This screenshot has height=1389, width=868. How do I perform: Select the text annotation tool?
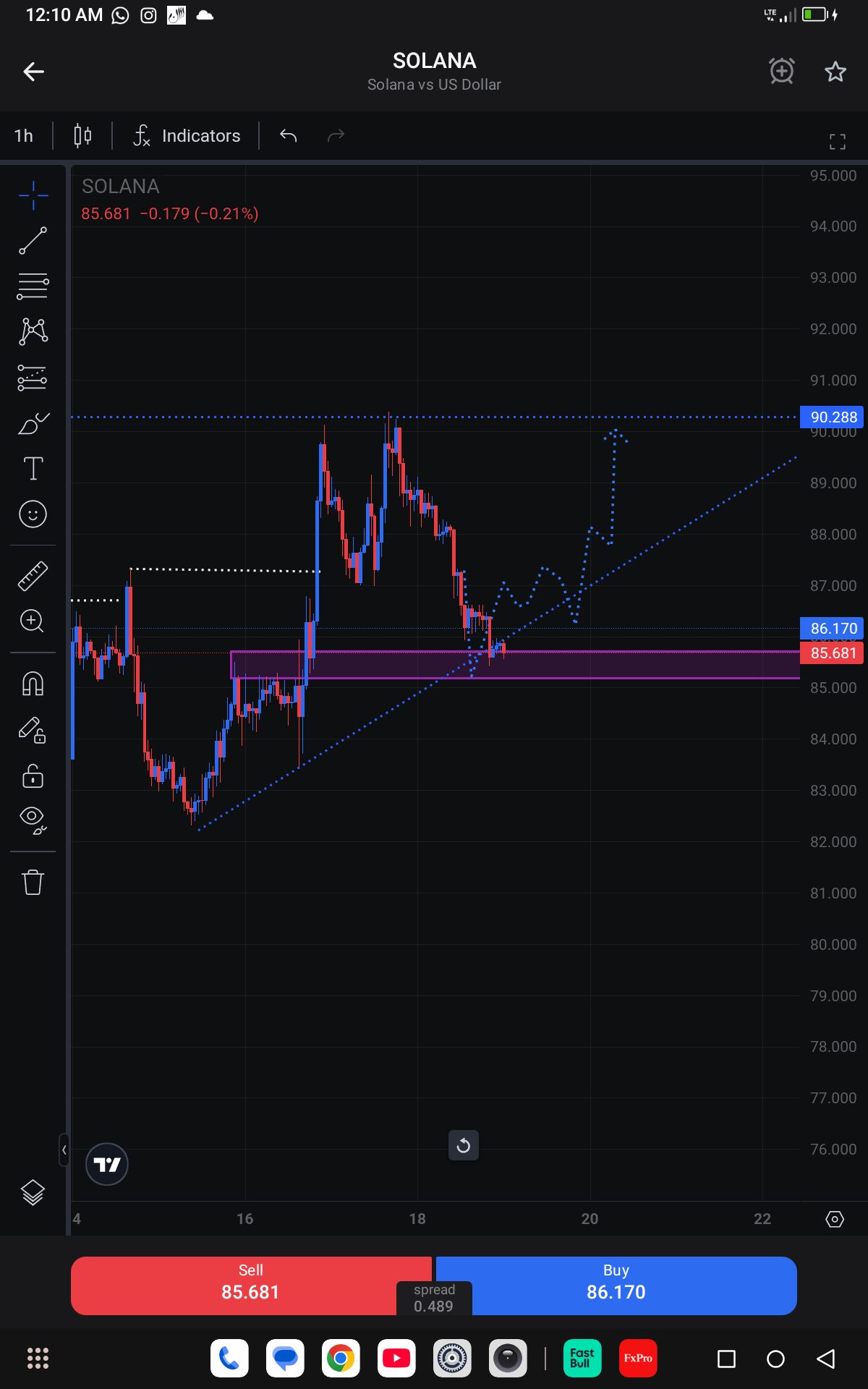pyautogui.click(x=33, y=469)
